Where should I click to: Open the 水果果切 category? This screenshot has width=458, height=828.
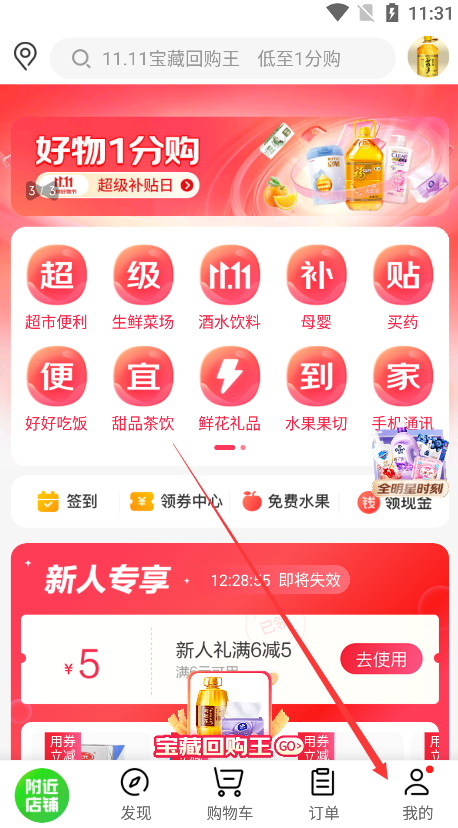click(316, 389)
